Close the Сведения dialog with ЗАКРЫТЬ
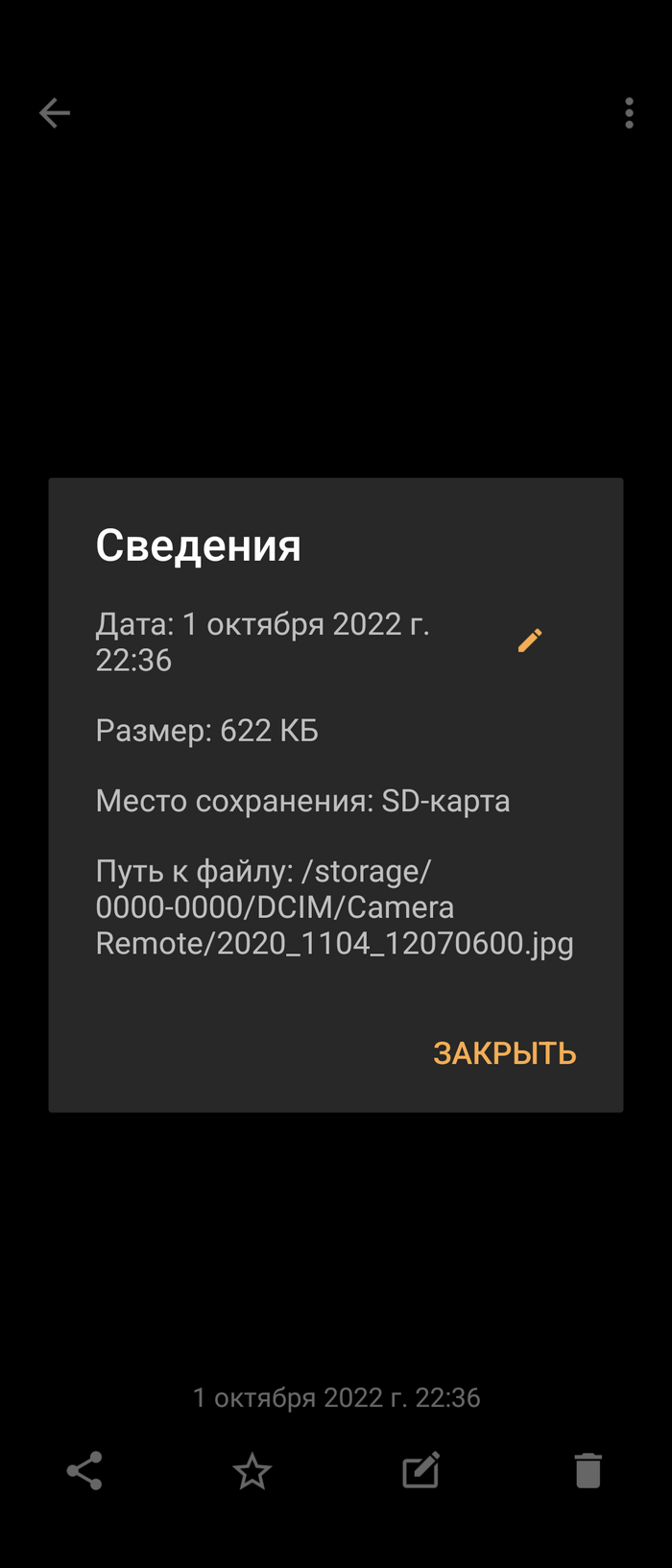Viewport: 672px width, 1568px height. click(x=504, y=1053)
